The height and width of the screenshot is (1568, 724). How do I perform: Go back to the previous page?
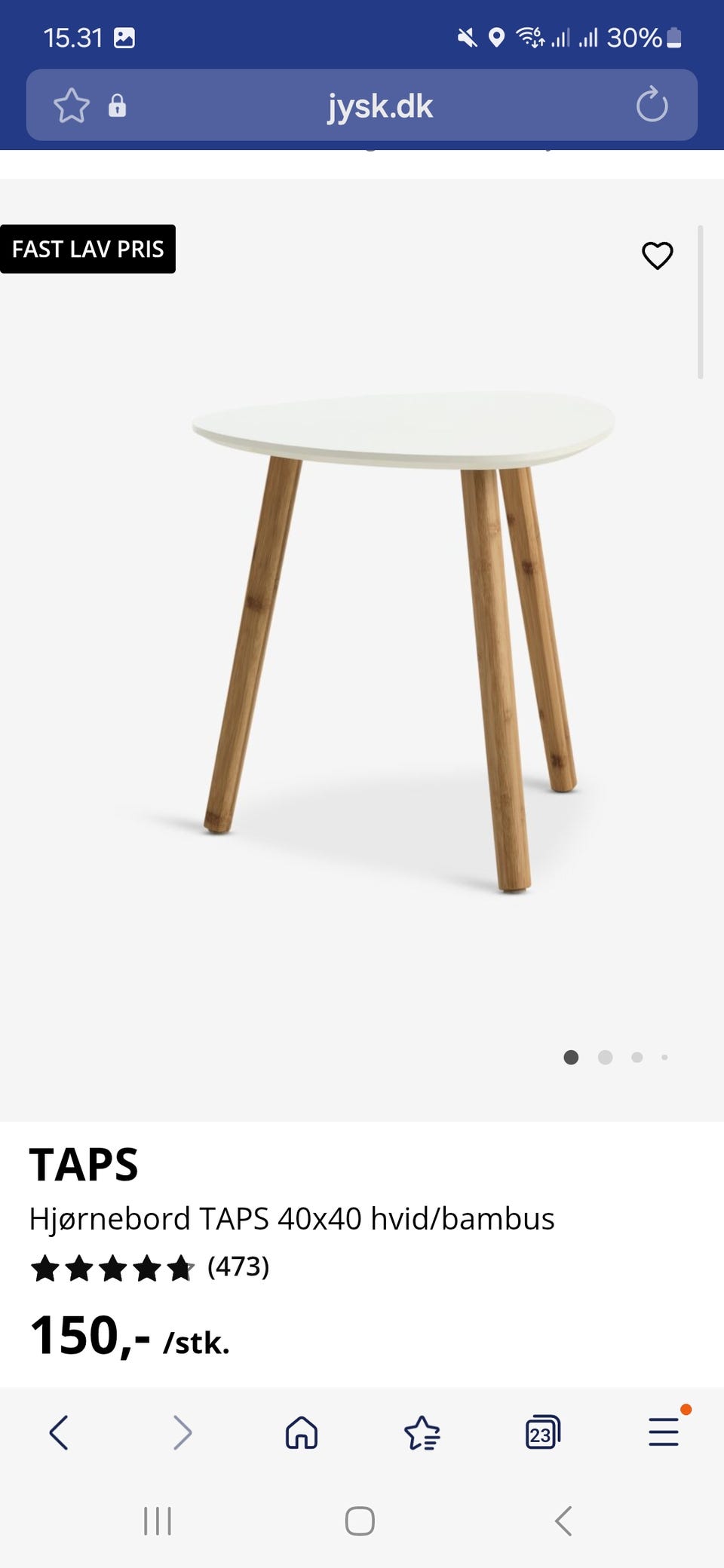(x=59, y=1432)
